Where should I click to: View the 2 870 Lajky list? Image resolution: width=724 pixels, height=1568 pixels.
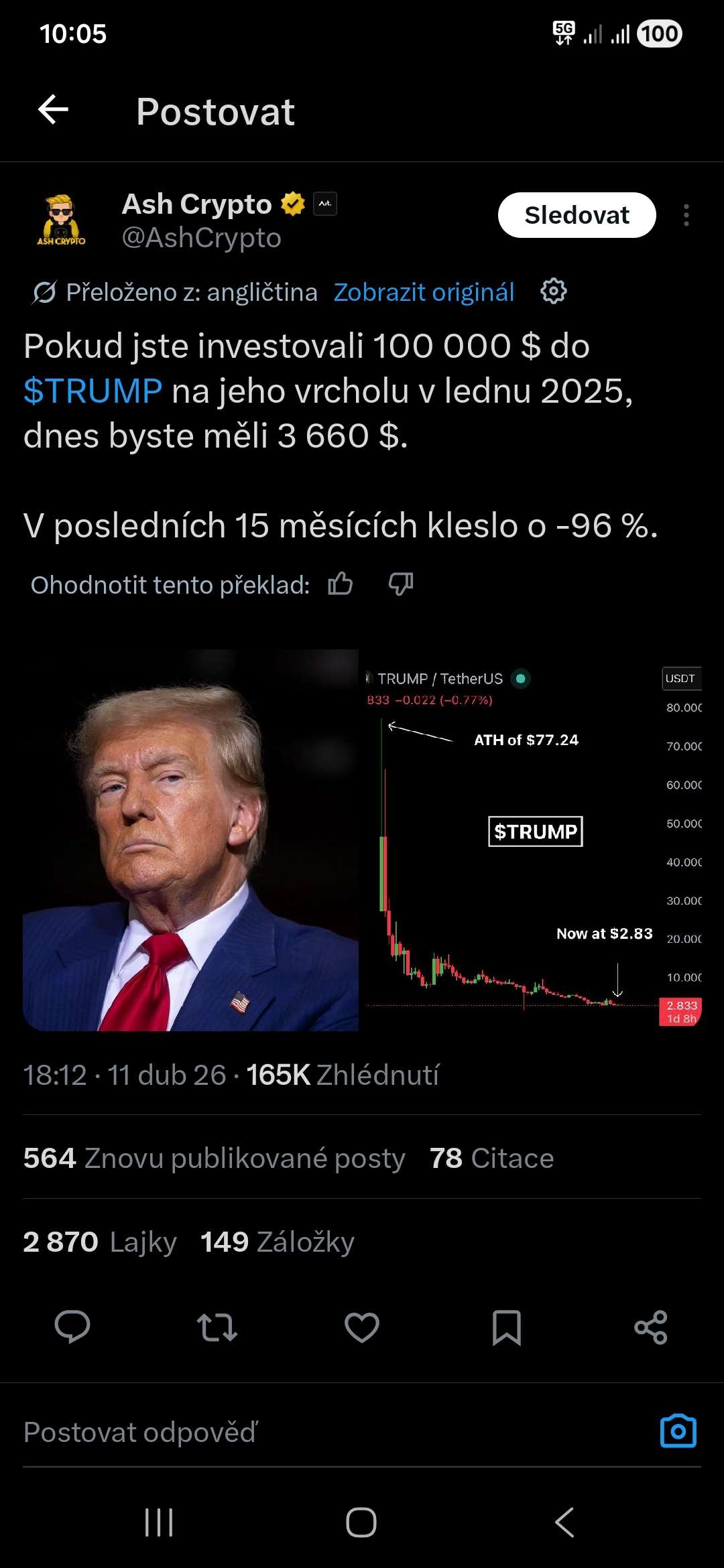tap(100, 1242)
